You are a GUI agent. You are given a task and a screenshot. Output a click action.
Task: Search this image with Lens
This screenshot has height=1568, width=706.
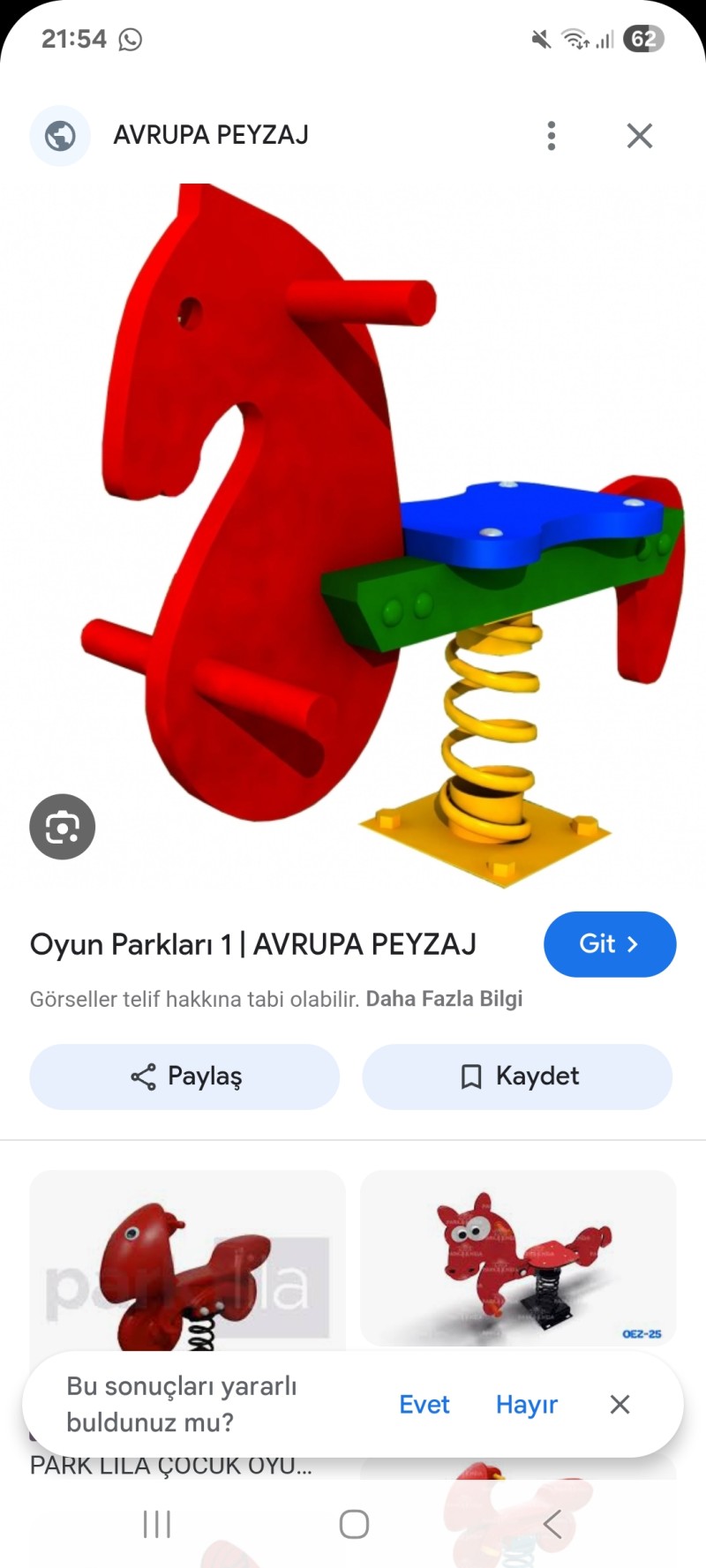click(62, 827)
